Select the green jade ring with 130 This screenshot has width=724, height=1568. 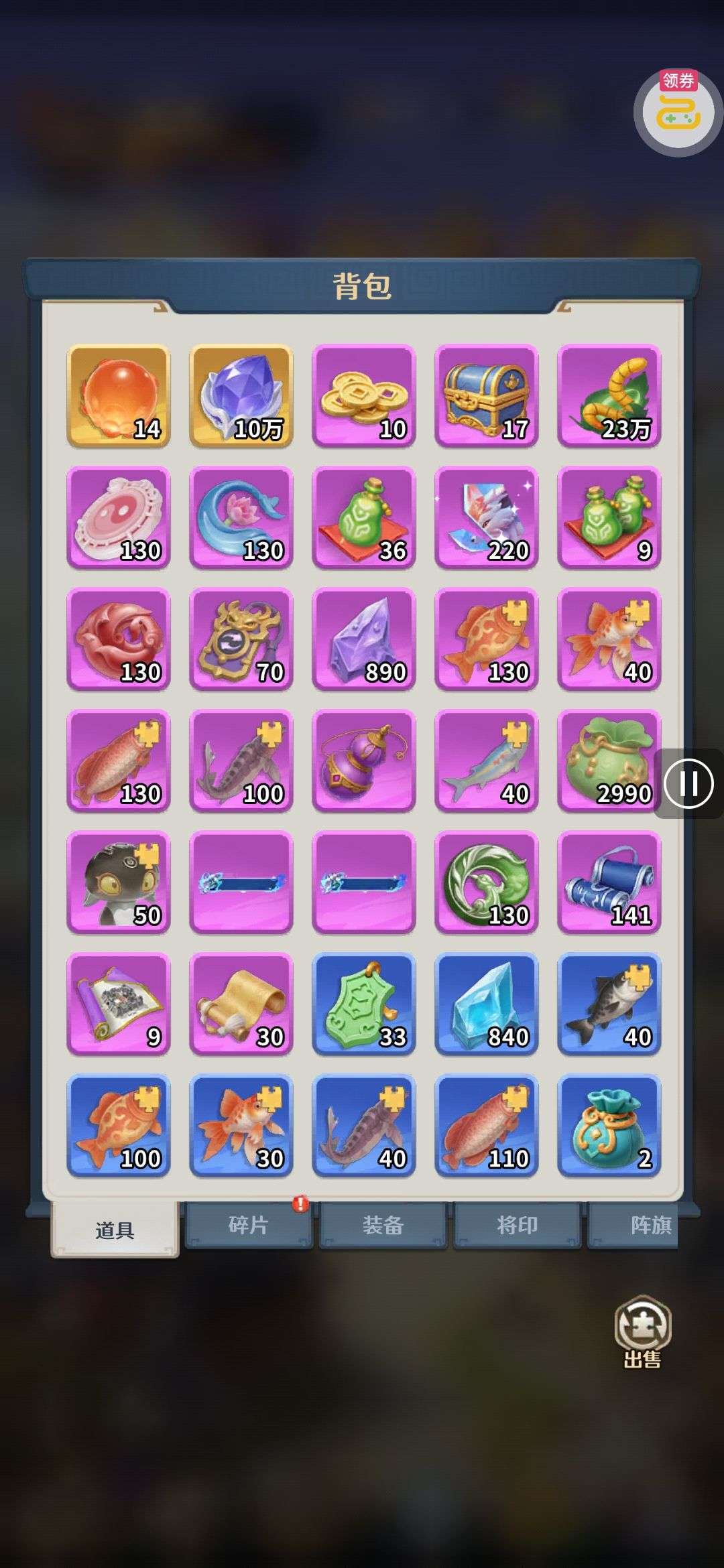487,882
